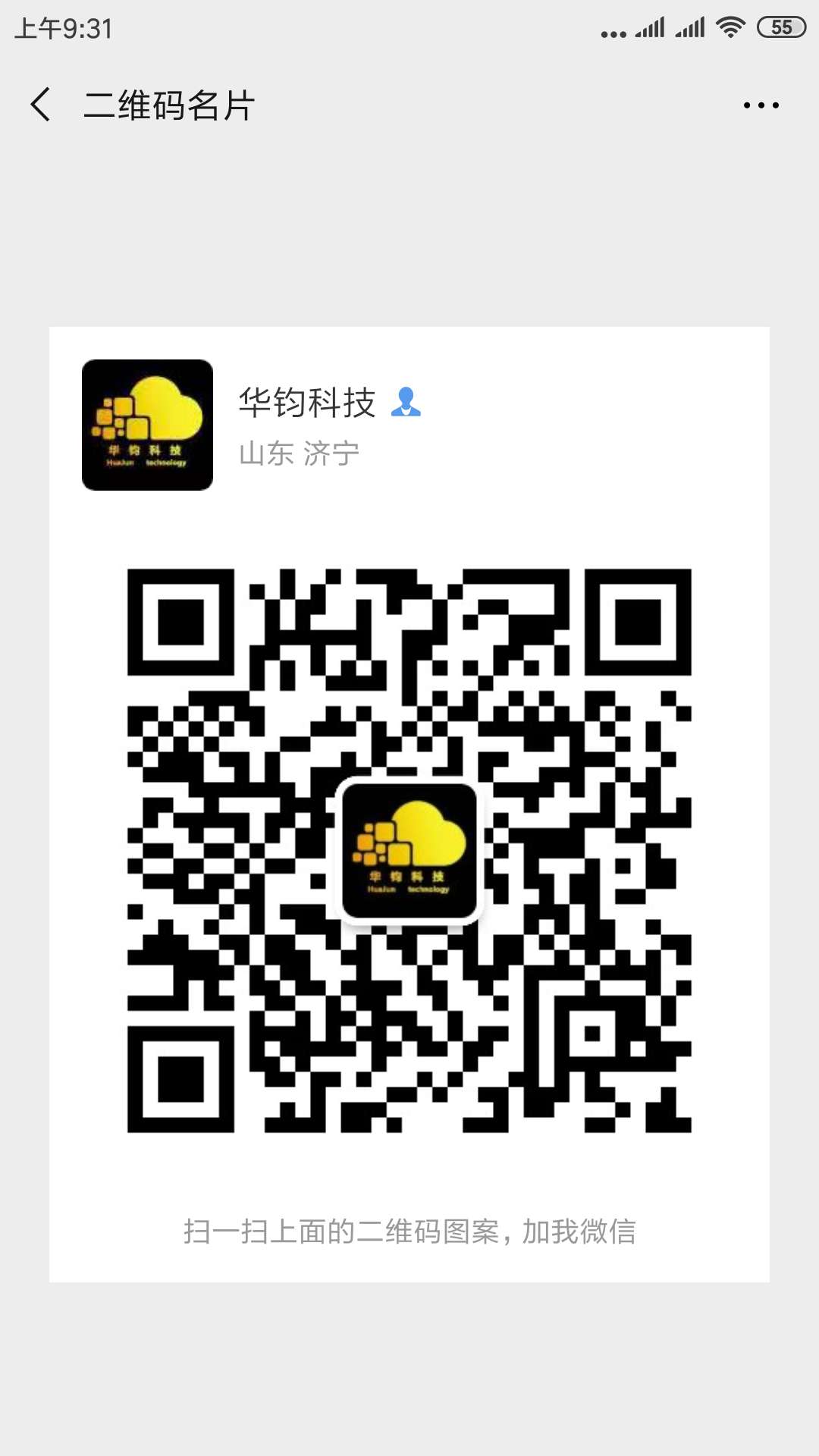
Task: Go back from the QR code card page
Action: click(41, 105)
